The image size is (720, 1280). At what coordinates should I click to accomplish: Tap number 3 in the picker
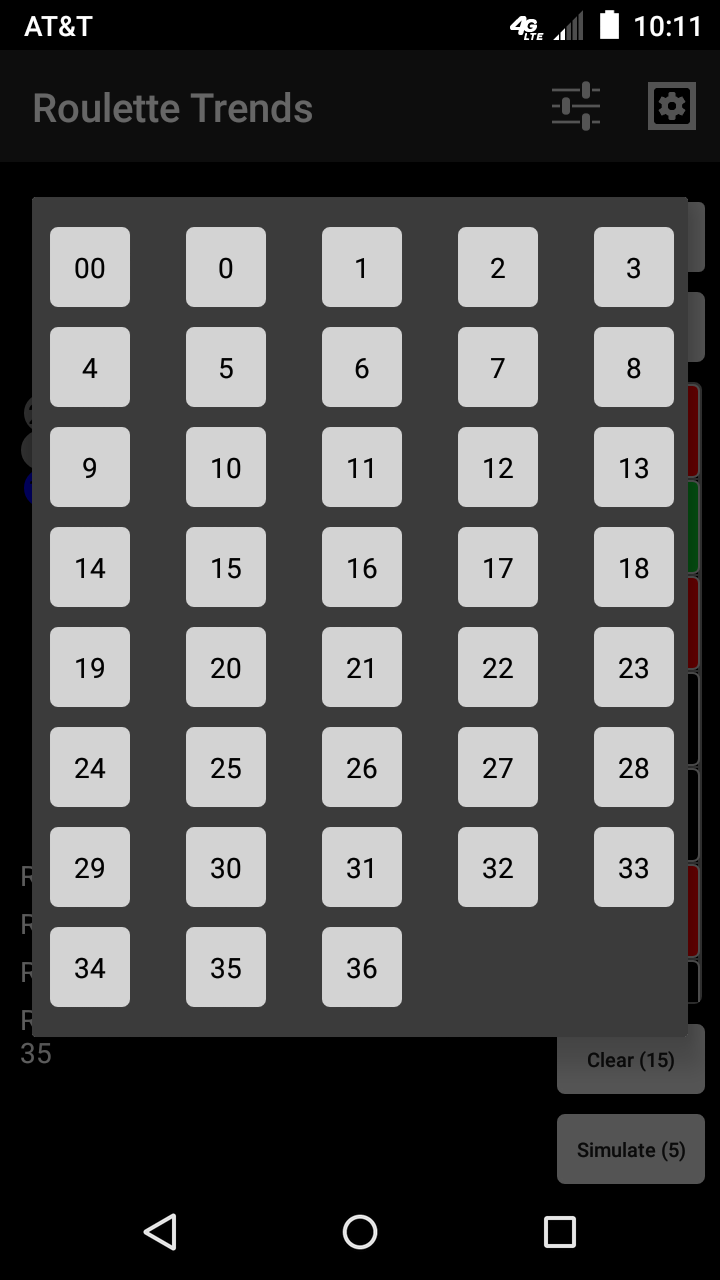(634, 267)
